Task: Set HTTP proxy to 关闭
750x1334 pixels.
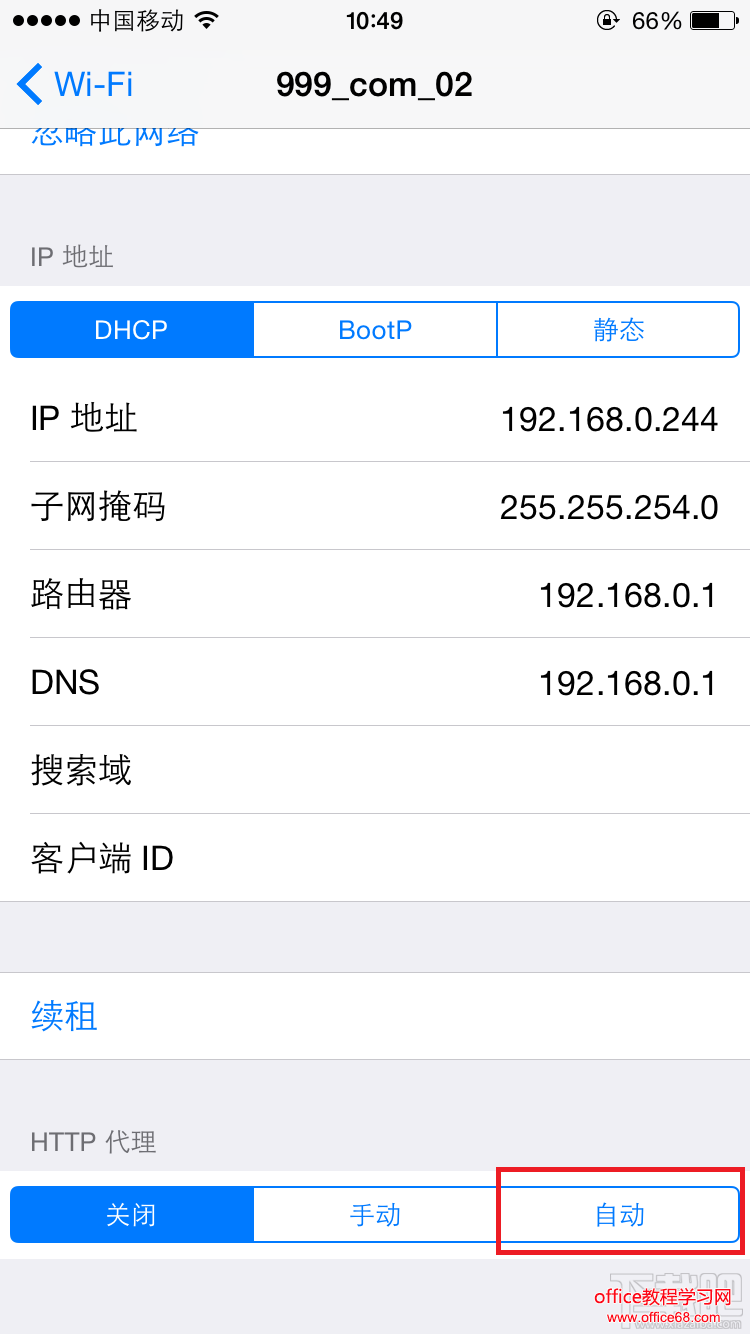Action: coord(131,1215)
